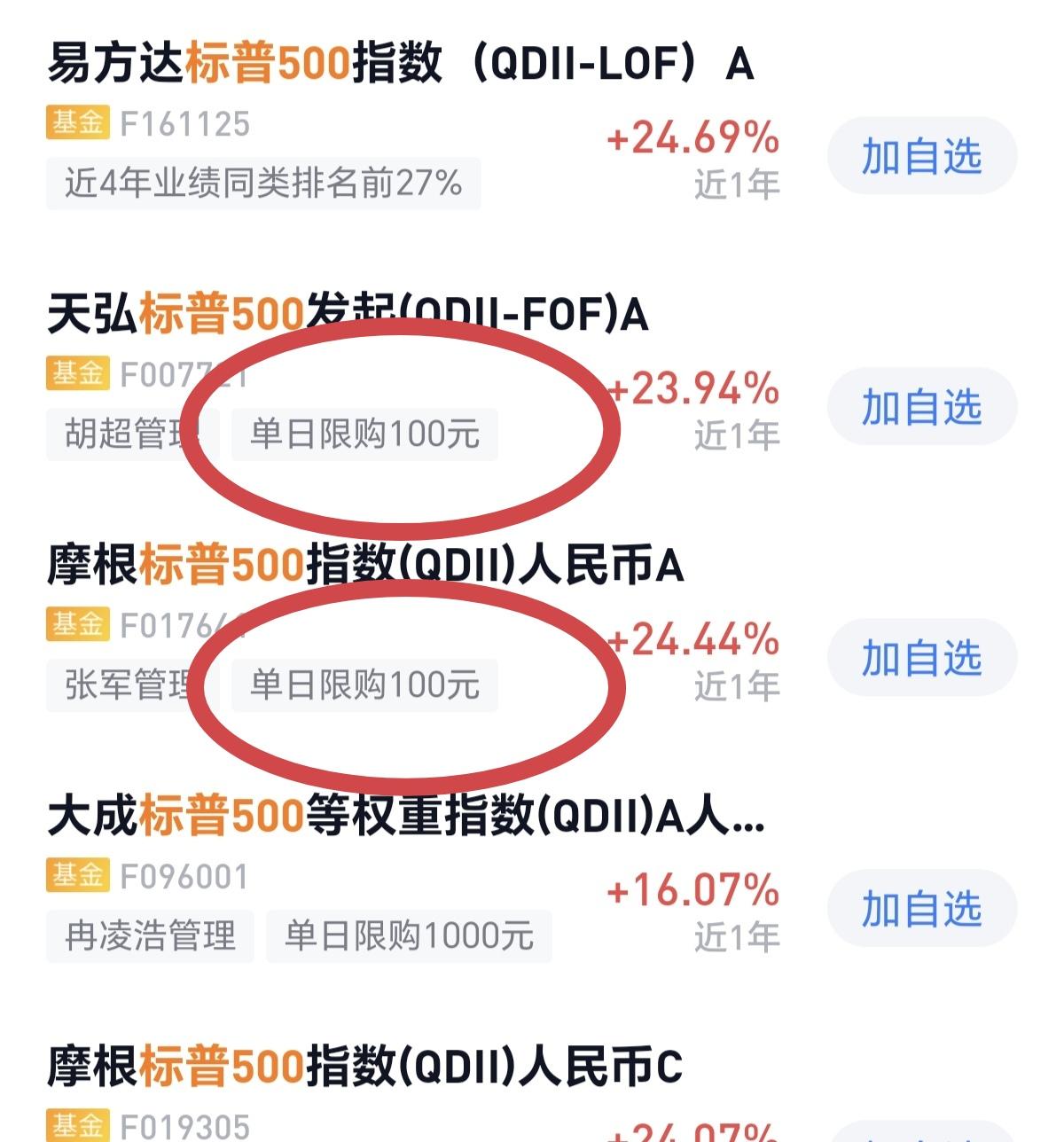Image resolution: width=1064 pixels, height=1142 pixels.
Task: Tap 加自选 for 天弘标普500发起(QDII-FOF)A
Action: point(921,405)
